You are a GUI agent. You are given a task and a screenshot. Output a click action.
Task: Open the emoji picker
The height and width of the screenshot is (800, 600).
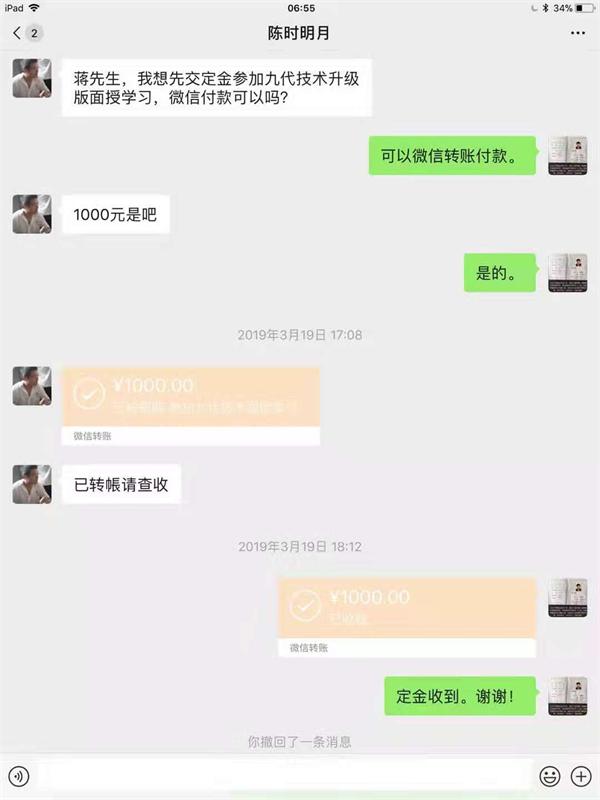[x=549, y=775]
